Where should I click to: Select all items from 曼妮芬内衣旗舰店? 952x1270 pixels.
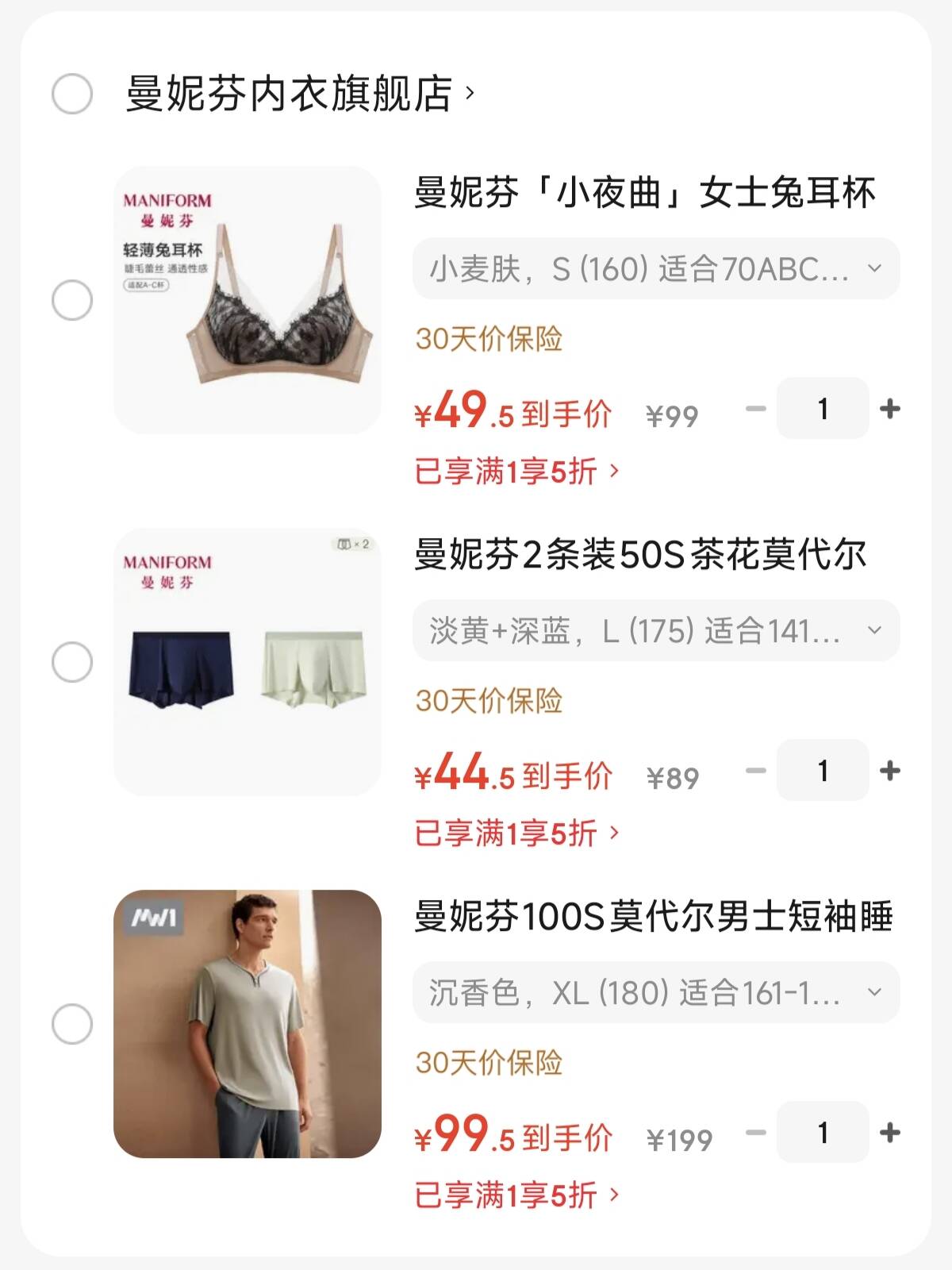pos(72,94)
